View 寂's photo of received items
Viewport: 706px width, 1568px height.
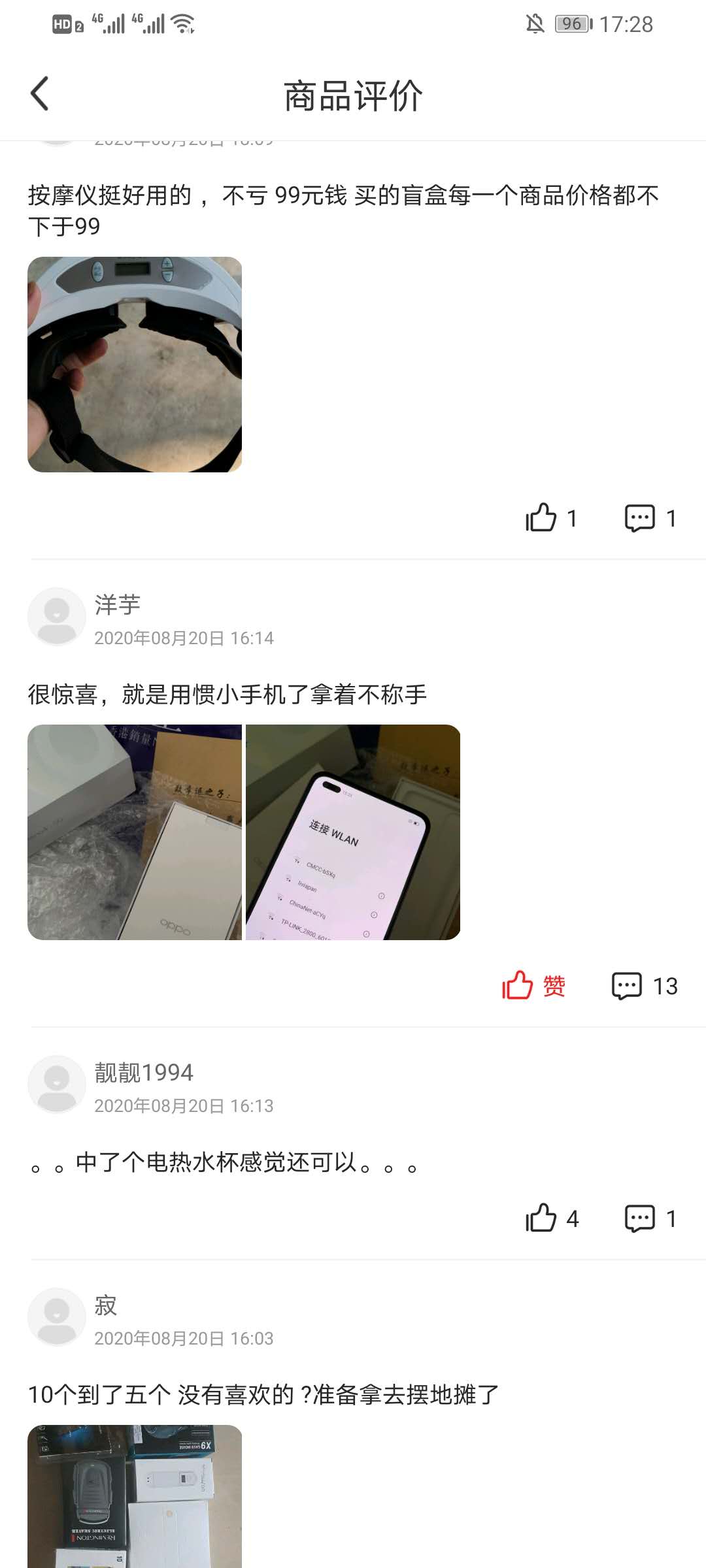135,1496
